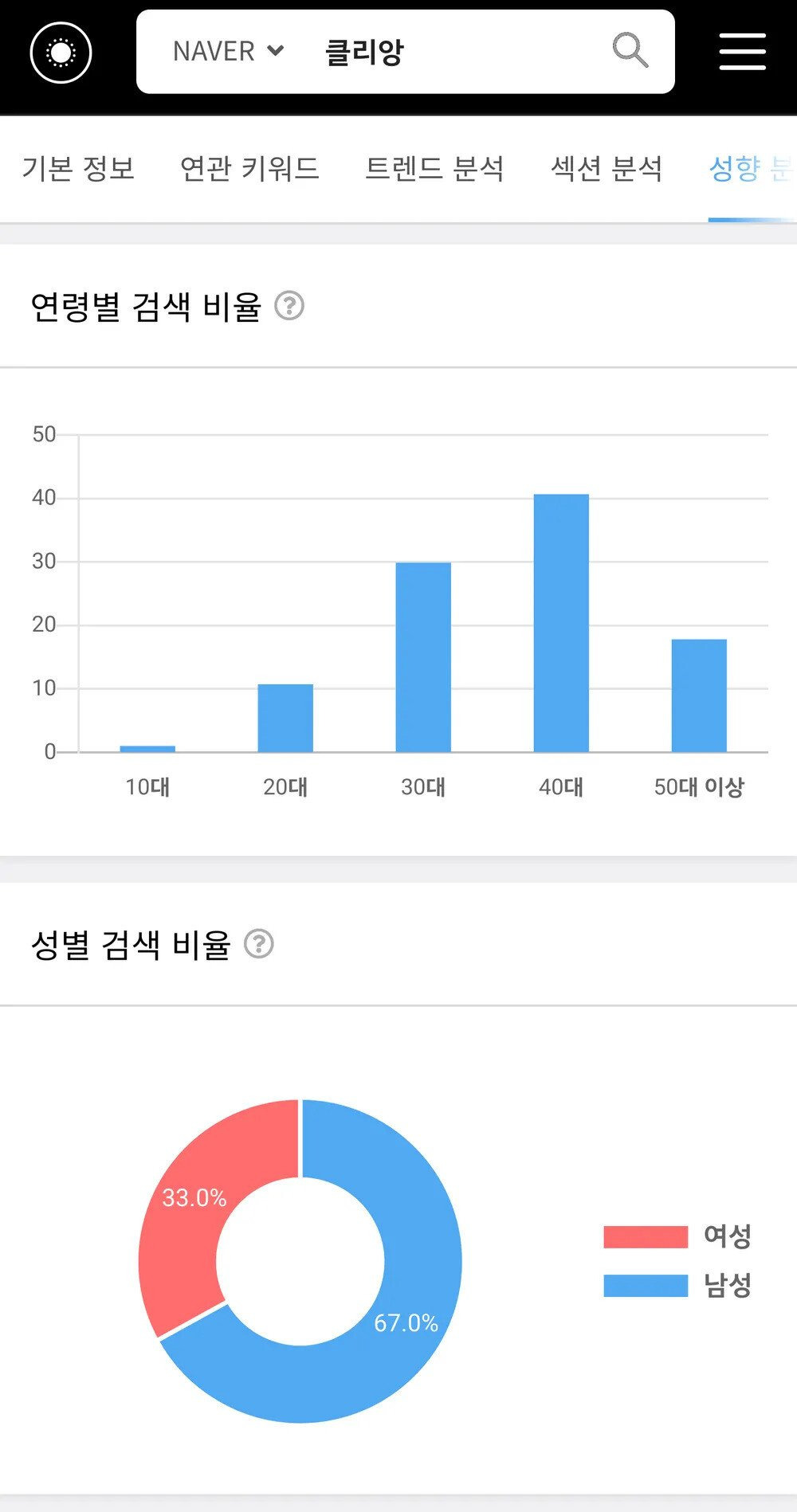Select the 성향 분석 tab

point(752,168)
